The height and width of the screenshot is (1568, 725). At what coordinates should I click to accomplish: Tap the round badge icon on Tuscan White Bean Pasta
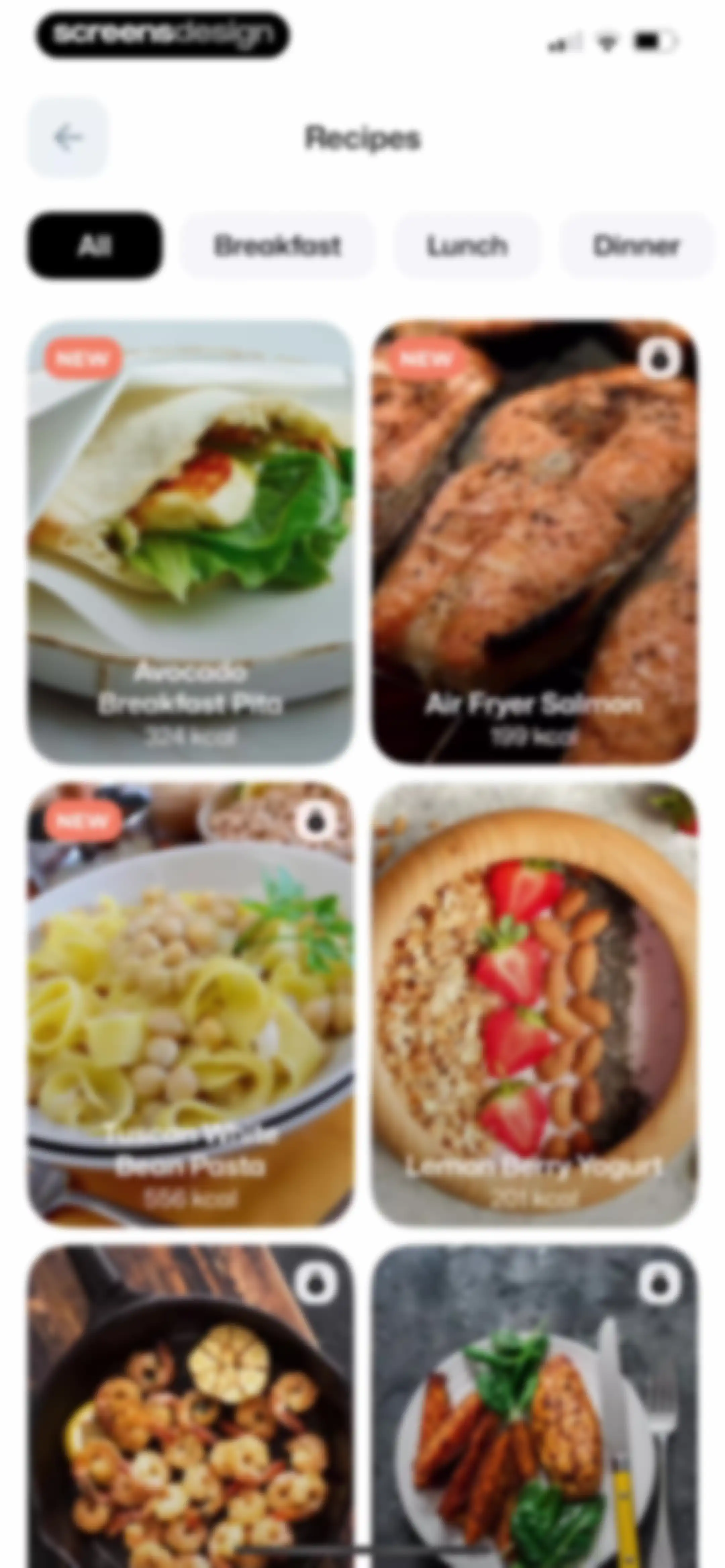(x=315, y=822)
